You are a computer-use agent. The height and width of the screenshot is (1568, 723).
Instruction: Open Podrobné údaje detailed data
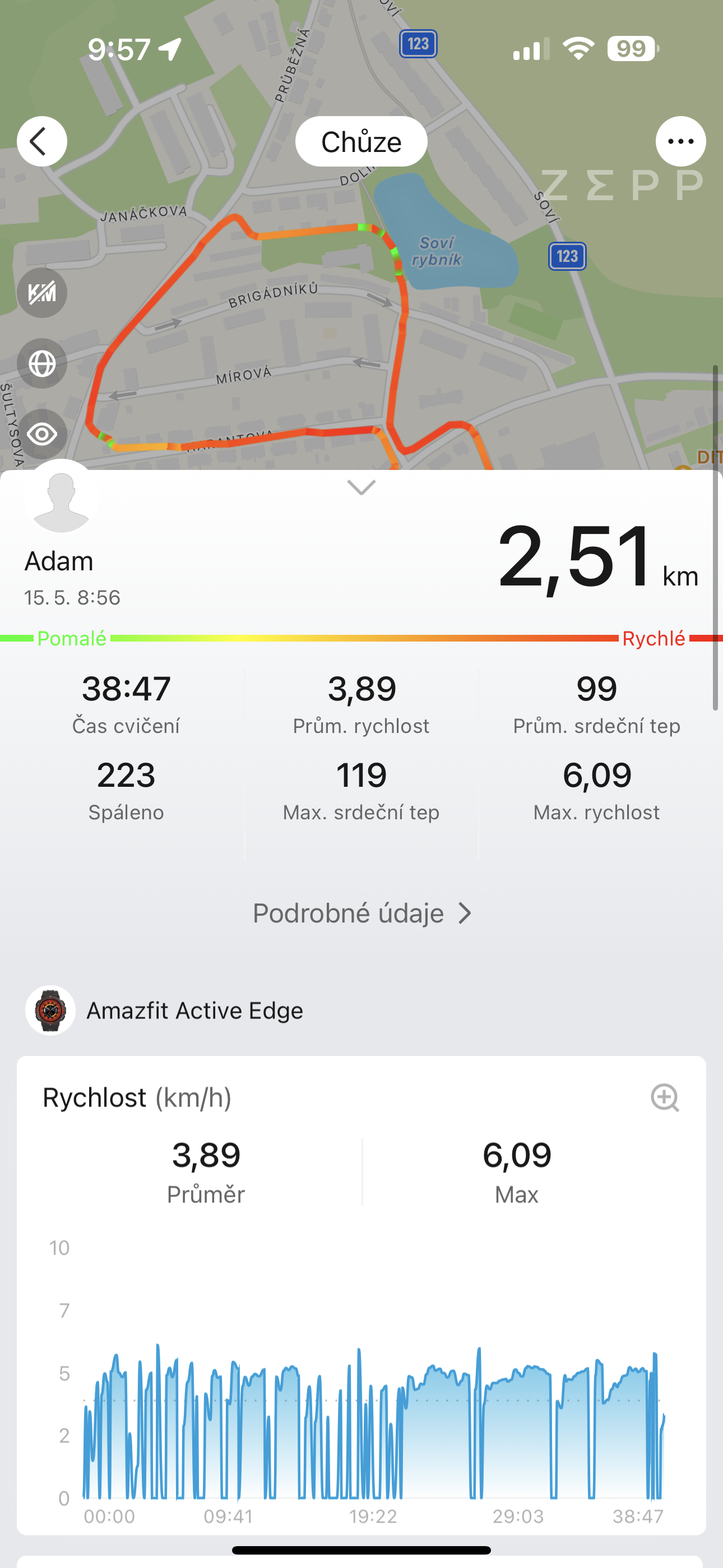[361, 913]
